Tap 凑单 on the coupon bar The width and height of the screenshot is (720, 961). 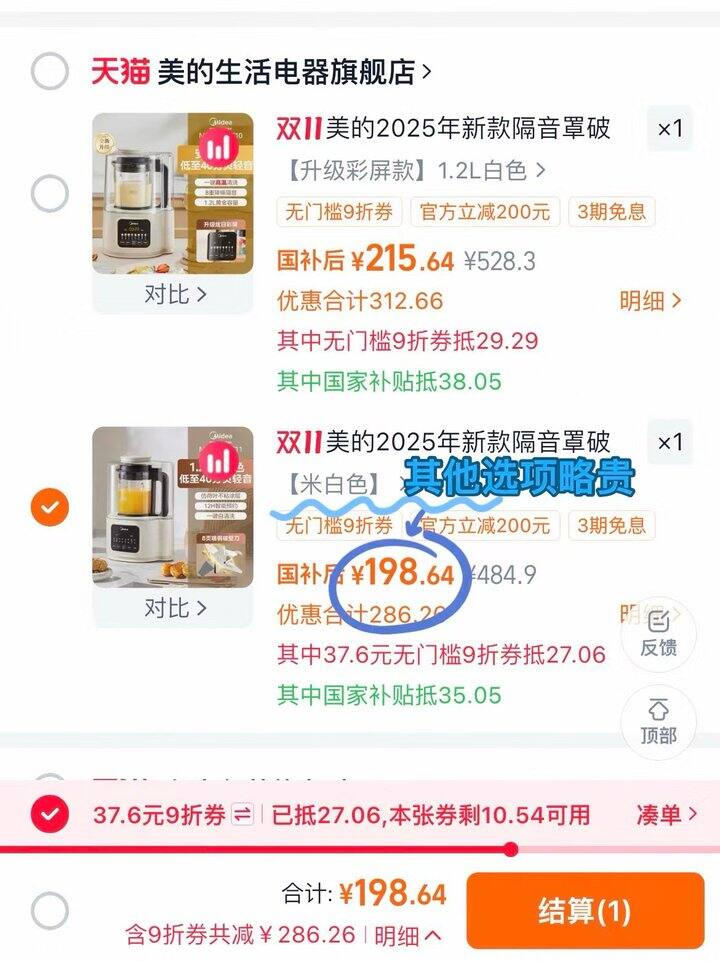[666, 815]
